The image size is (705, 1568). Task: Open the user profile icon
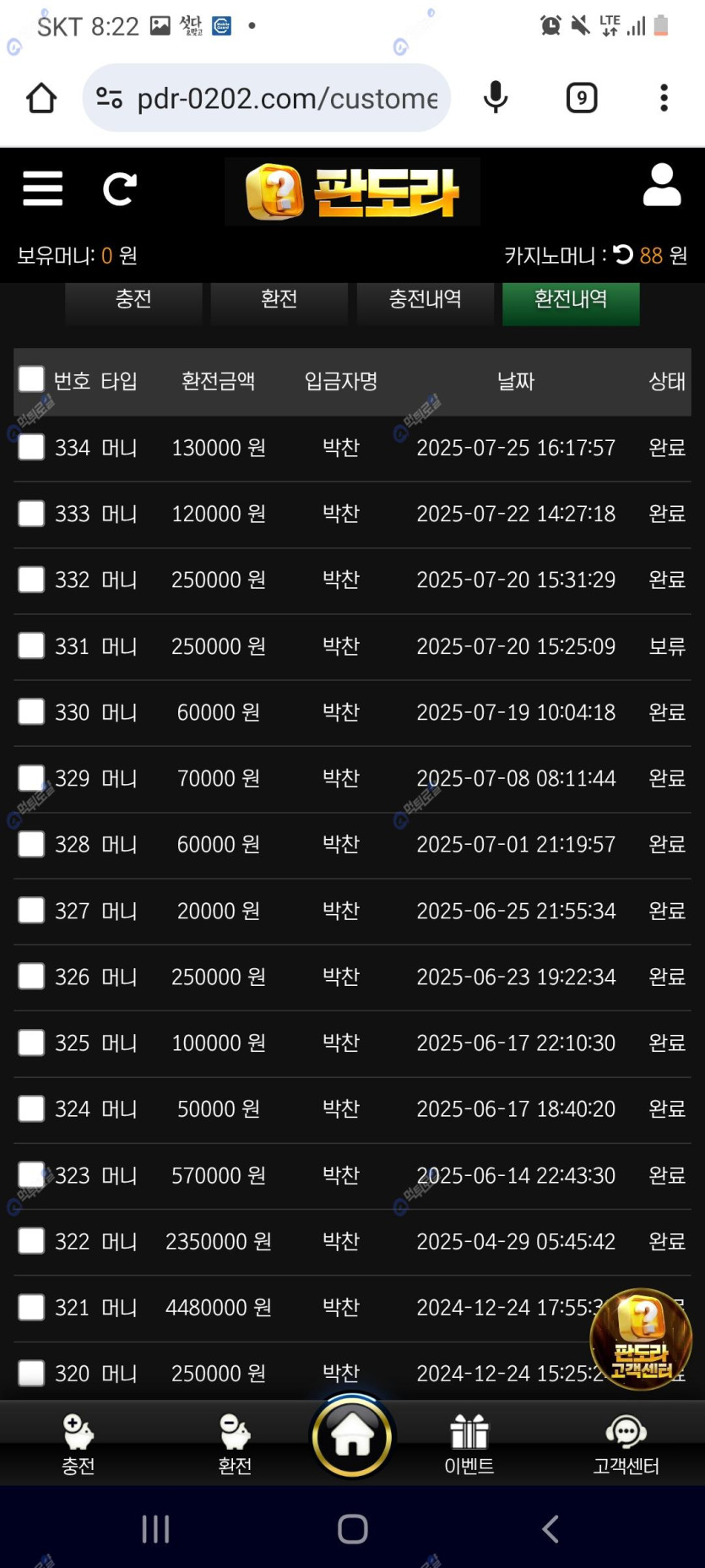[662, 185]
